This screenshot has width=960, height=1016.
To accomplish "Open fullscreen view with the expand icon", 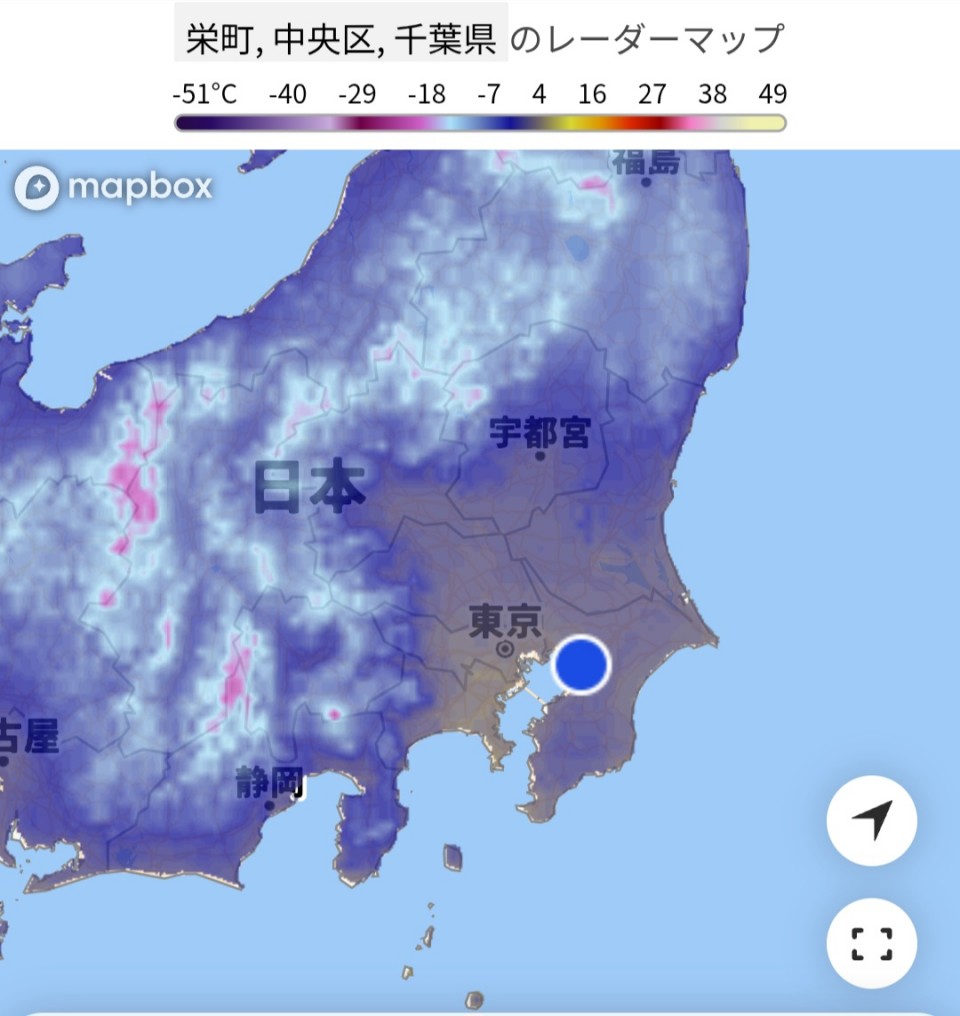I will [x=871, y=944].
